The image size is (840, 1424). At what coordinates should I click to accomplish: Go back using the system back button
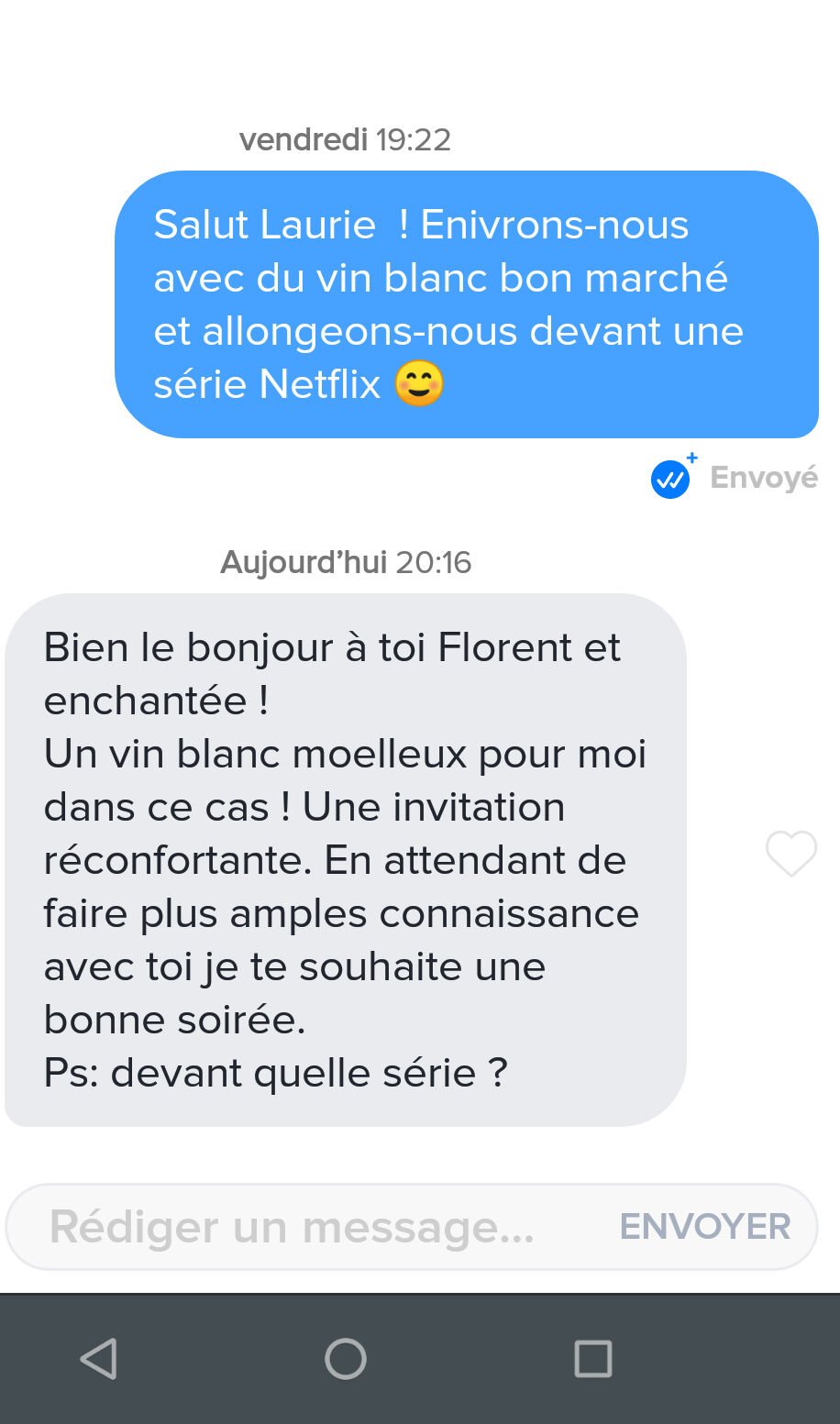pyautogui.click(x=99, y=1359)
